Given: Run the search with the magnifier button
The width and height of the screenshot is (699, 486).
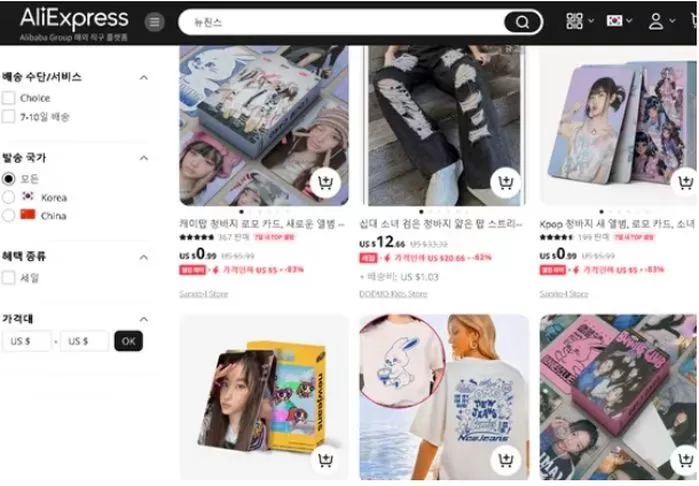Looking at the screenshot, I should pos(522,22).
